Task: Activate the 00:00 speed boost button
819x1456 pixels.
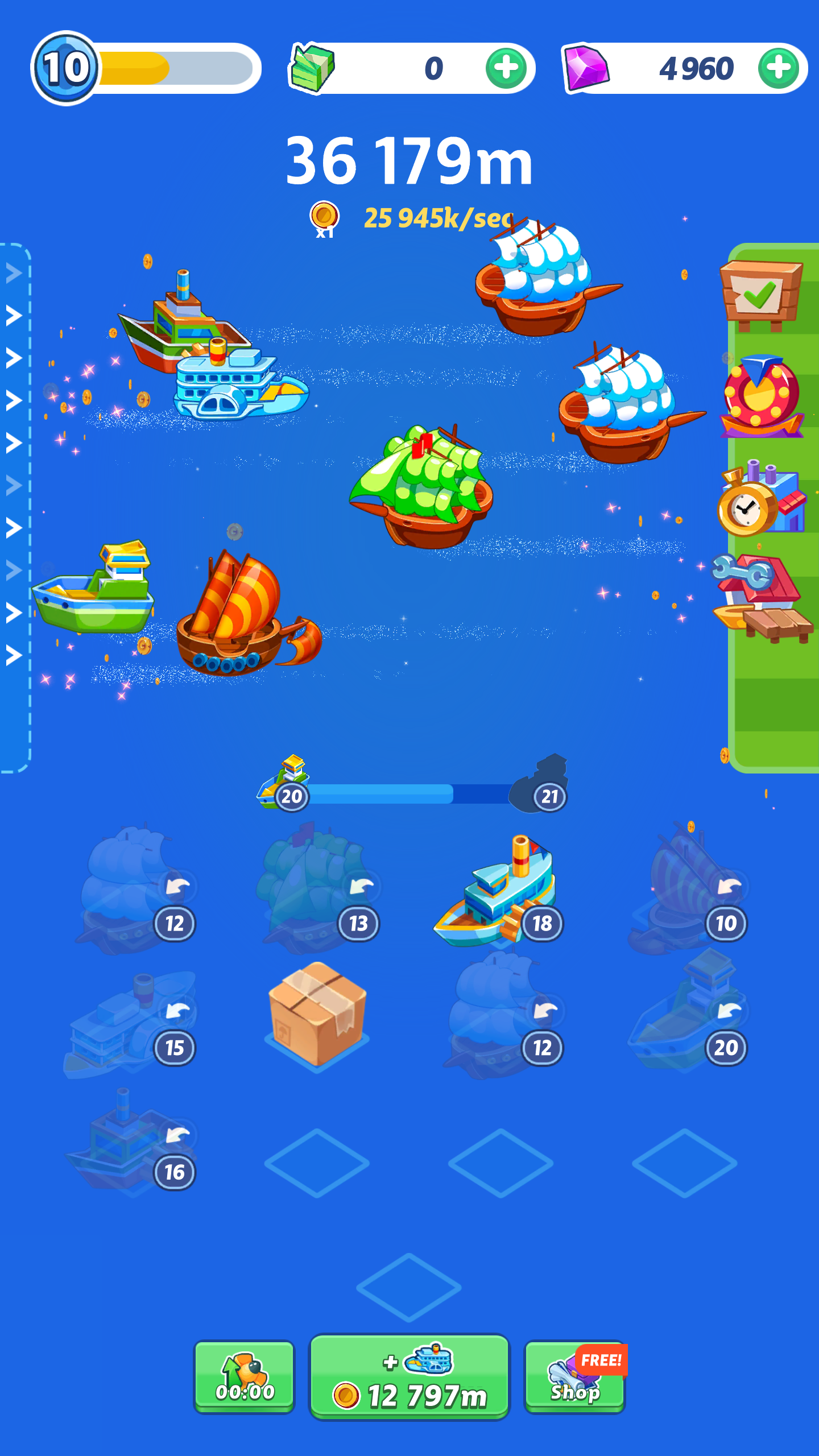Action: click(245, 1378)
